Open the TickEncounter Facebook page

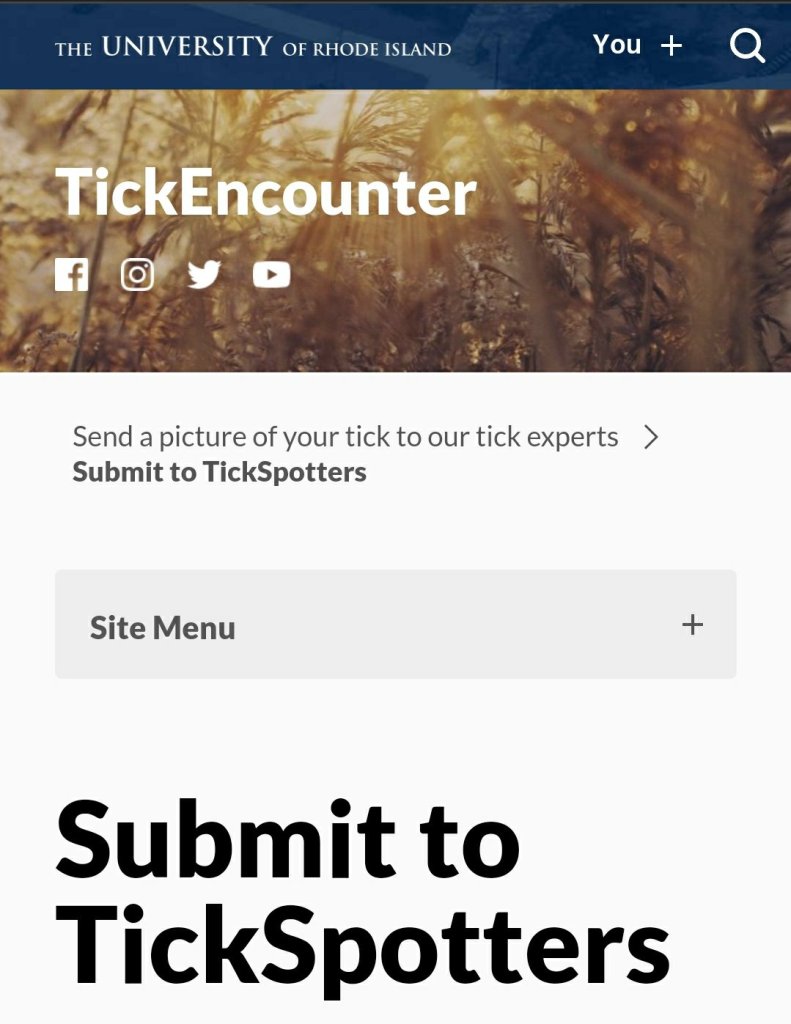pos(72,274)
